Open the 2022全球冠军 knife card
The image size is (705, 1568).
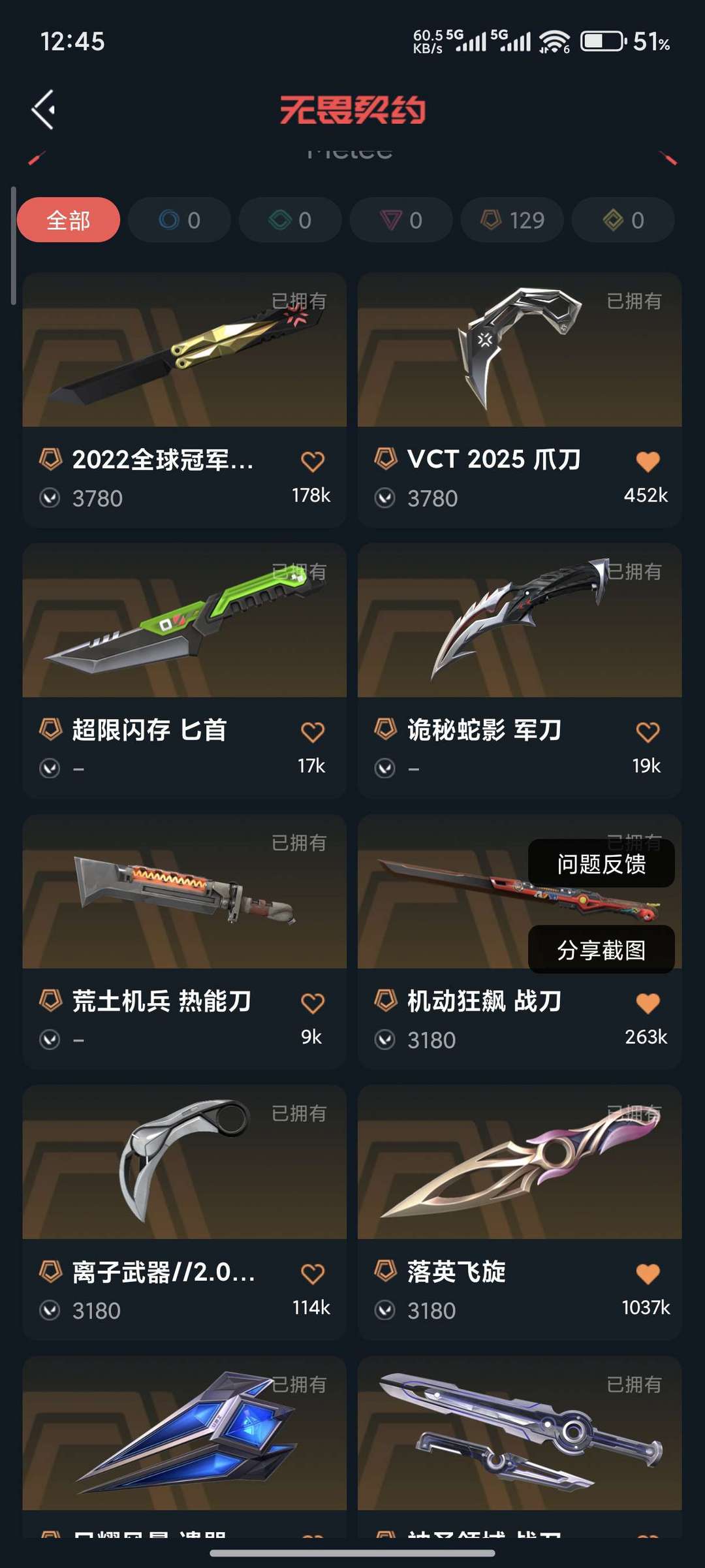pyautogui.click(x=184, y=400)
